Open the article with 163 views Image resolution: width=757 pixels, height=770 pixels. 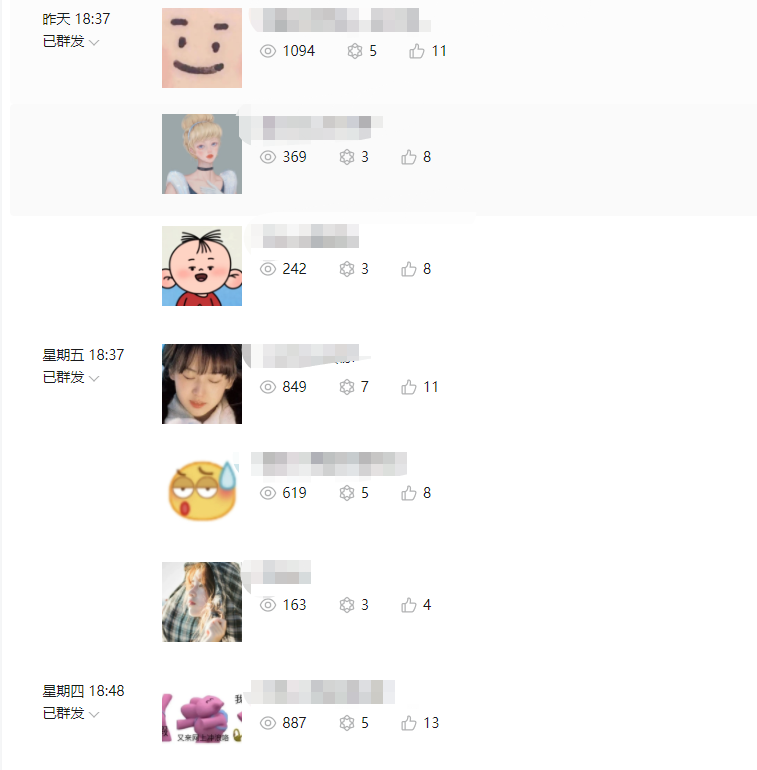click(x=278, y=573)
